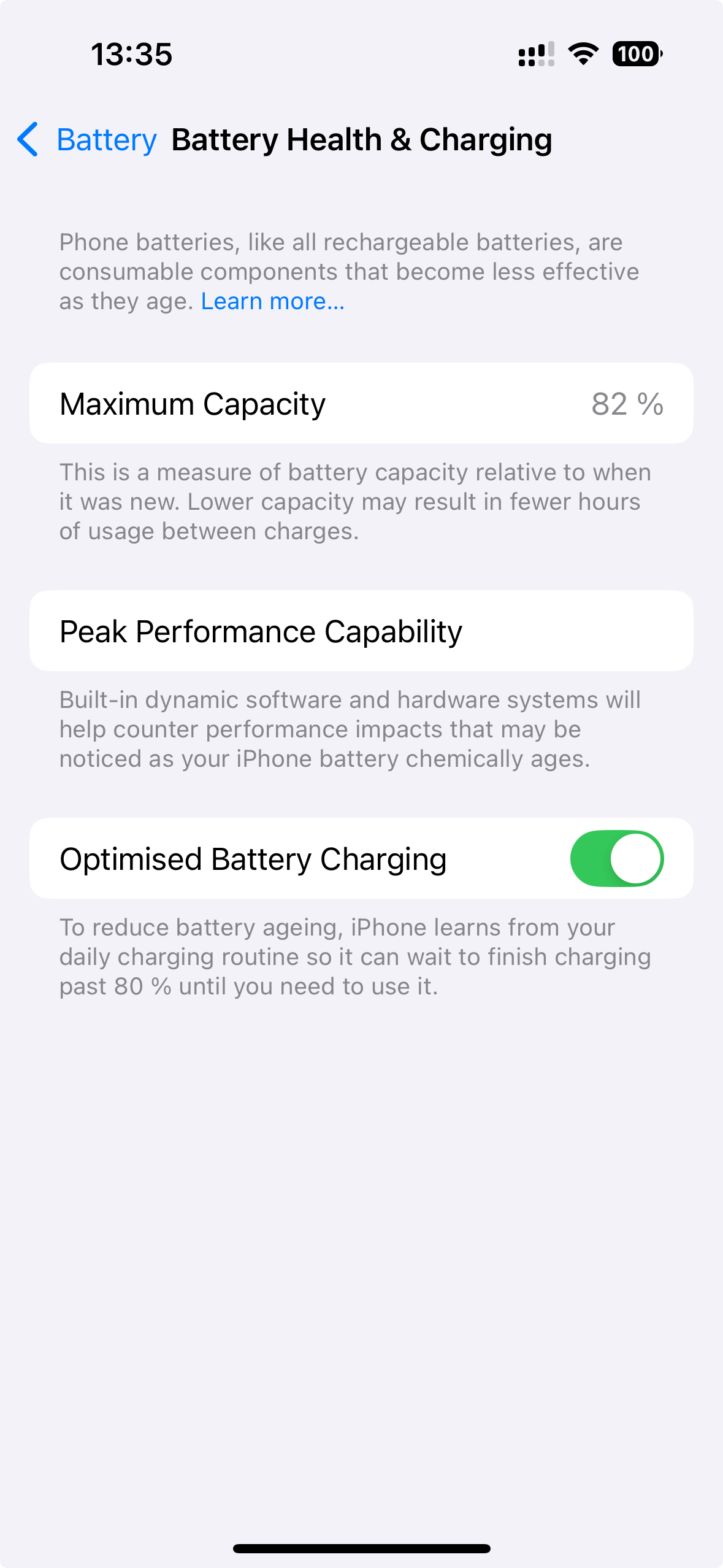The width and height of the screenshot is (723, 1568).
Task: Go back to Battery settings
Action: tap(87, 140)
